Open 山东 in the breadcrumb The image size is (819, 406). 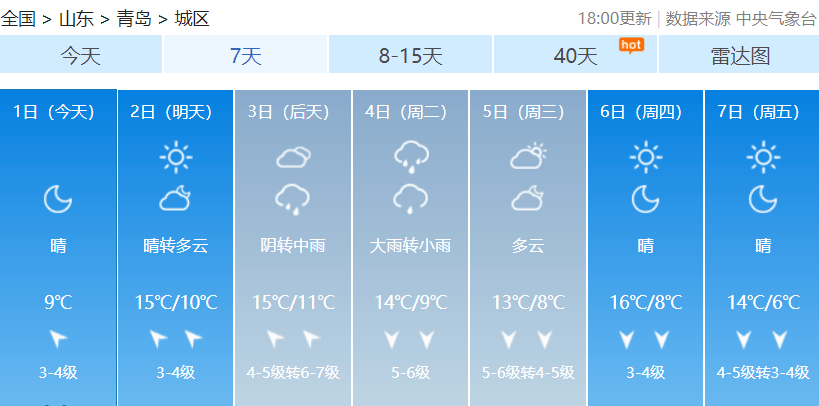click(76, 18)
